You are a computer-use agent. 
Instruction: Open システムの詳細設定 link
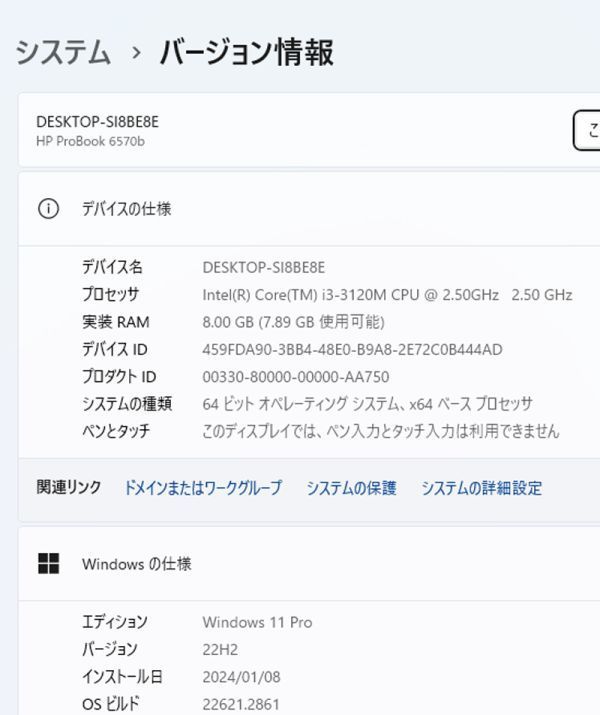pos(481,488)
